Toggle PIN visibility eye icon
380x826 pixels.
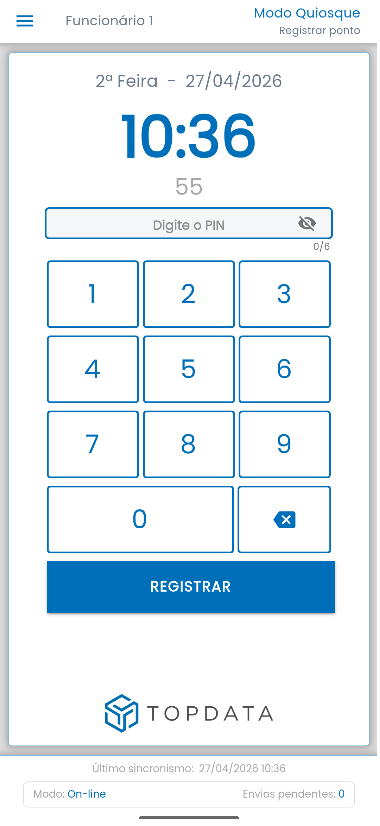pos(307,224)
